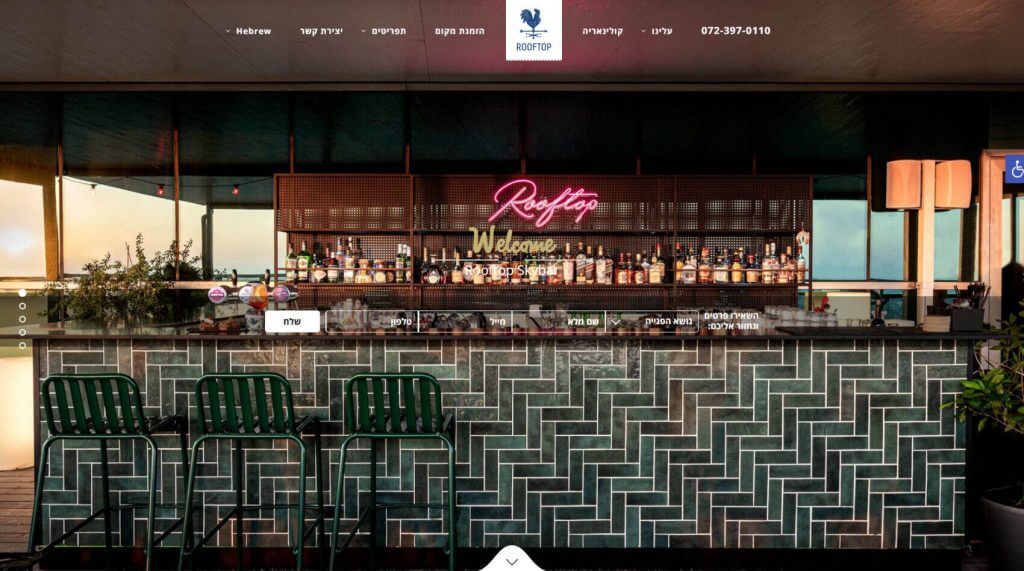This screenshot has width=1024, height=571.
Task: Select the שם מלא full name field
Action: click(560, 321)
